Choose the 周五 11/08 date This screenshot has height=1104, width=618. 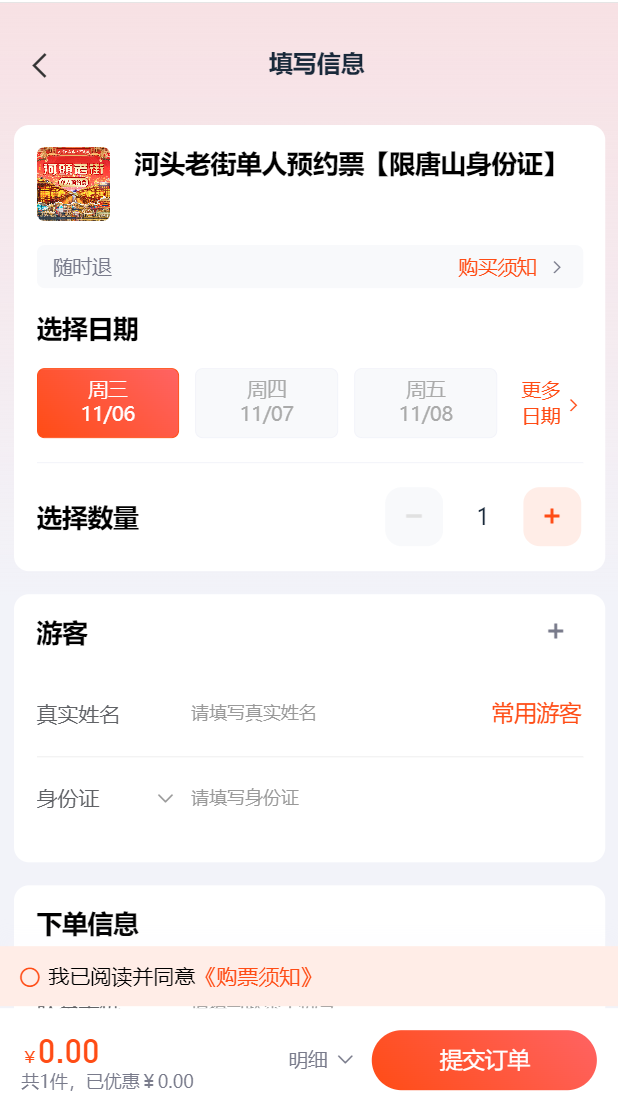tap(425, 403)
